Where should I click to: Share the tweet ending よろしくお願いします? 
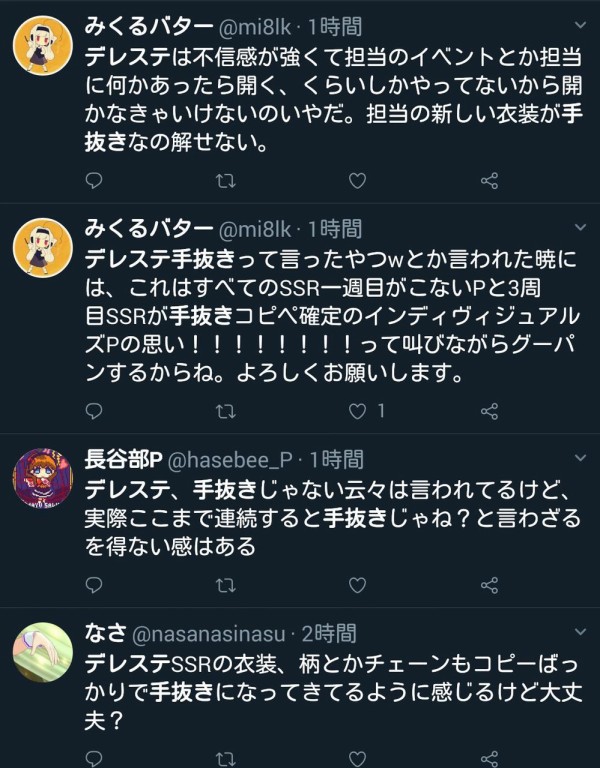pos(489,411)
